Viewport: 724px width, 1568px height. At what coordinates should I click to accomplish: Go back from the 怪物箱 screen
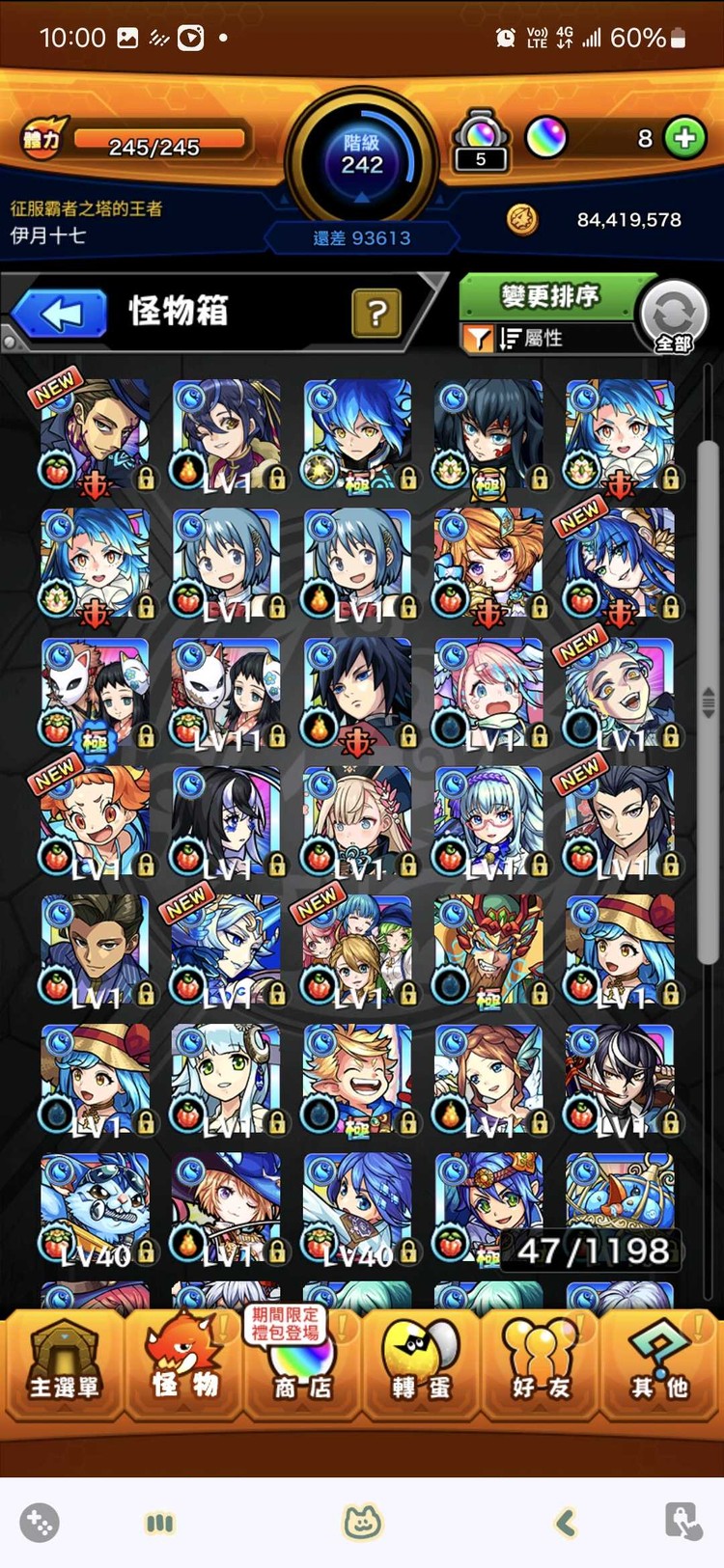[61, 314]
